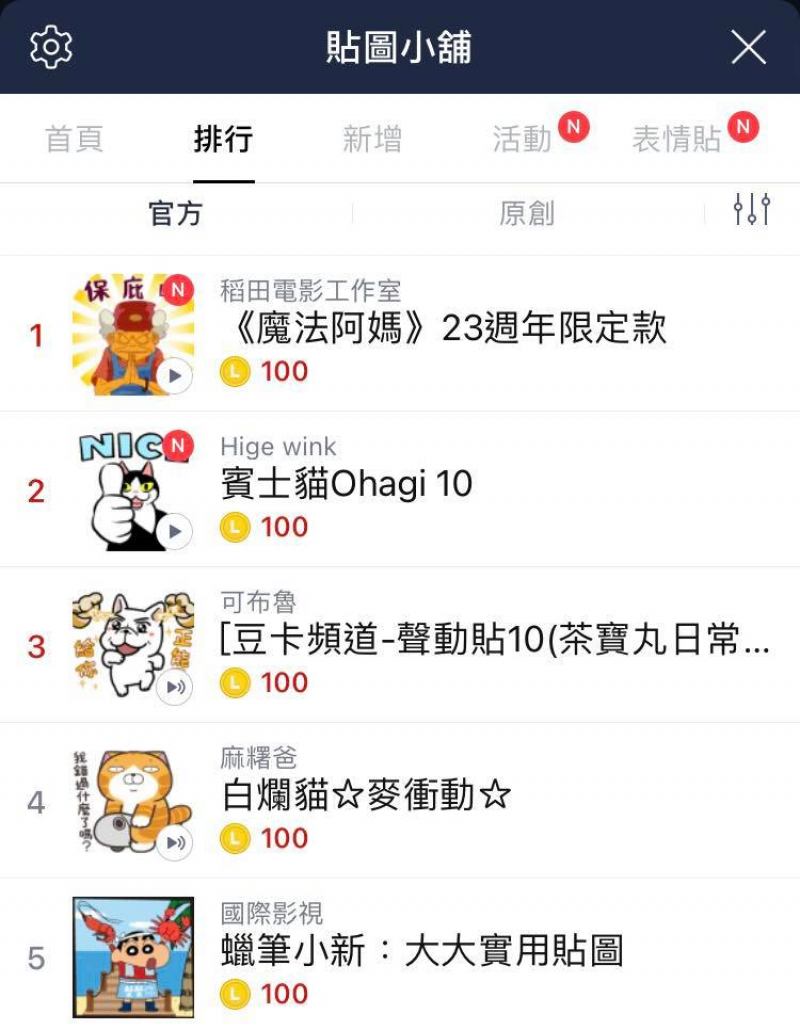Switch to the 首頁 tab
The image size is (800, 1030).
pos(74,139)
